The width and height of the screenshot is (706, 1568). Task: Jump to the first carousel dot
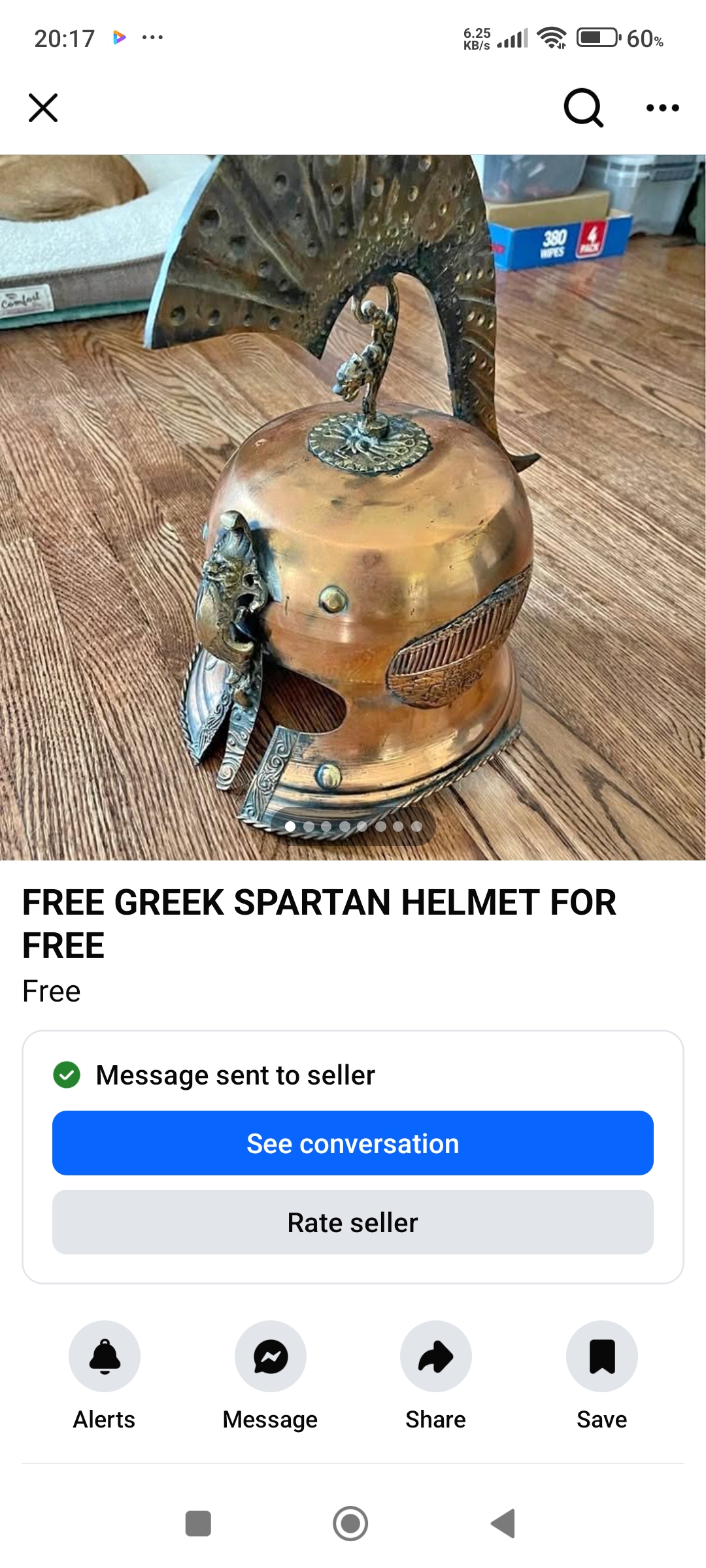tap(290, 826)
